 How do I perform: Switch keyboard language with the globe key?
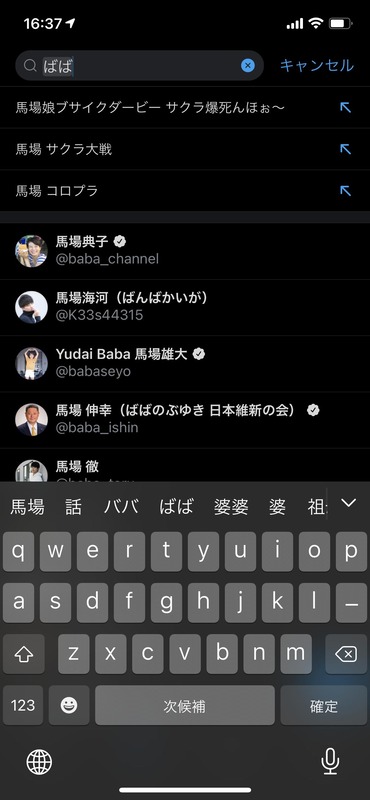(39, 762)
